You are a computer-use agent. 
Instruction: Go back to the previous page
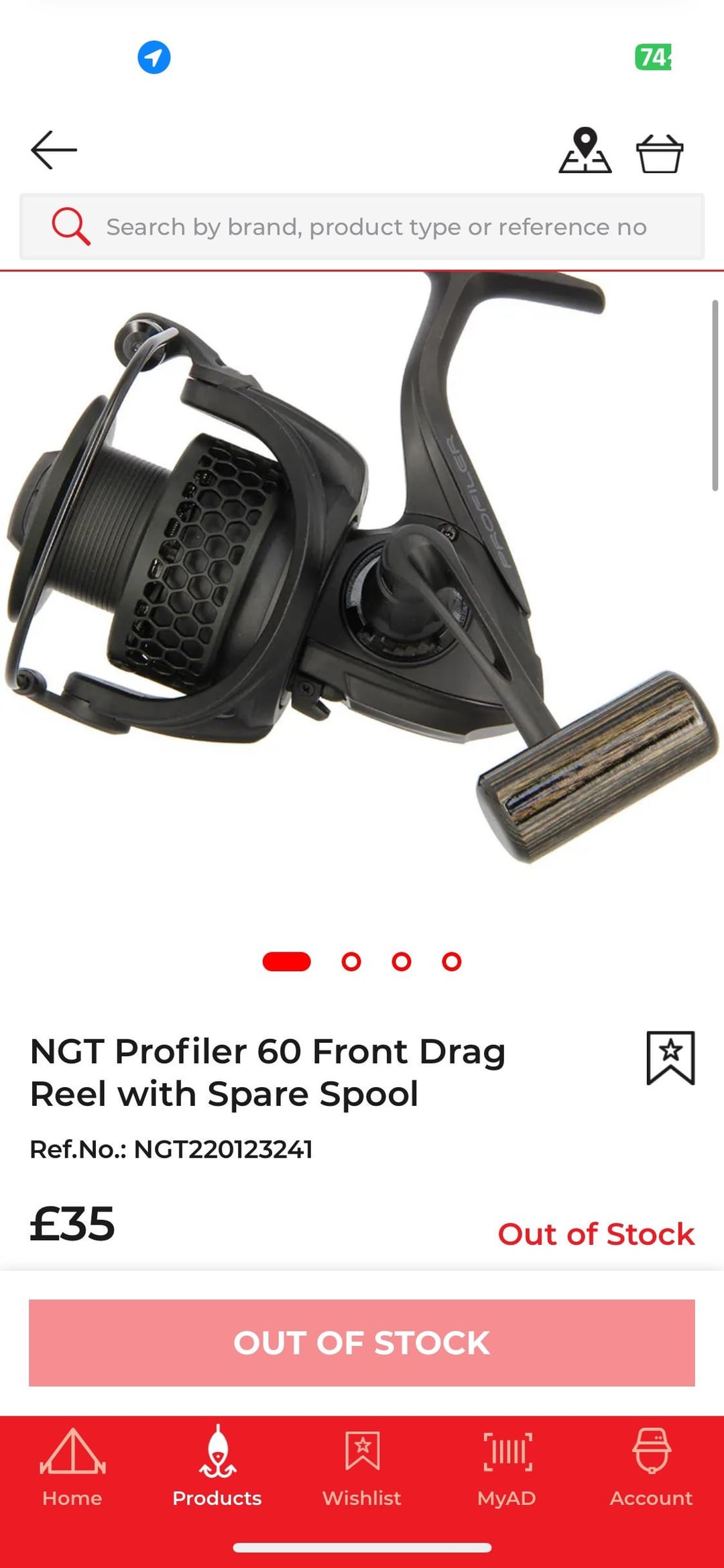[54, 150]
